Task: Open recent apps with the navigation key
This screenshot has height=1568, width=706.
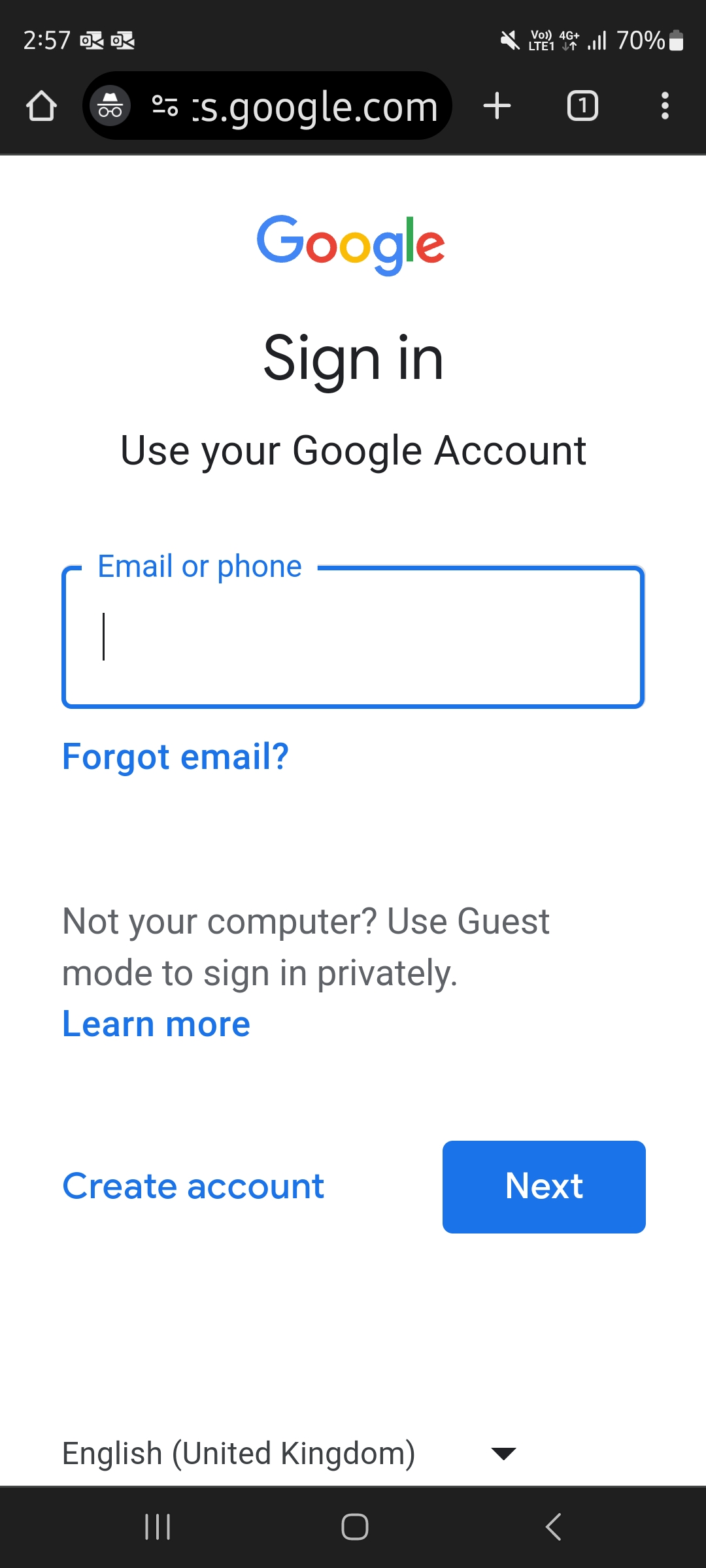Action: point(158,1527)
